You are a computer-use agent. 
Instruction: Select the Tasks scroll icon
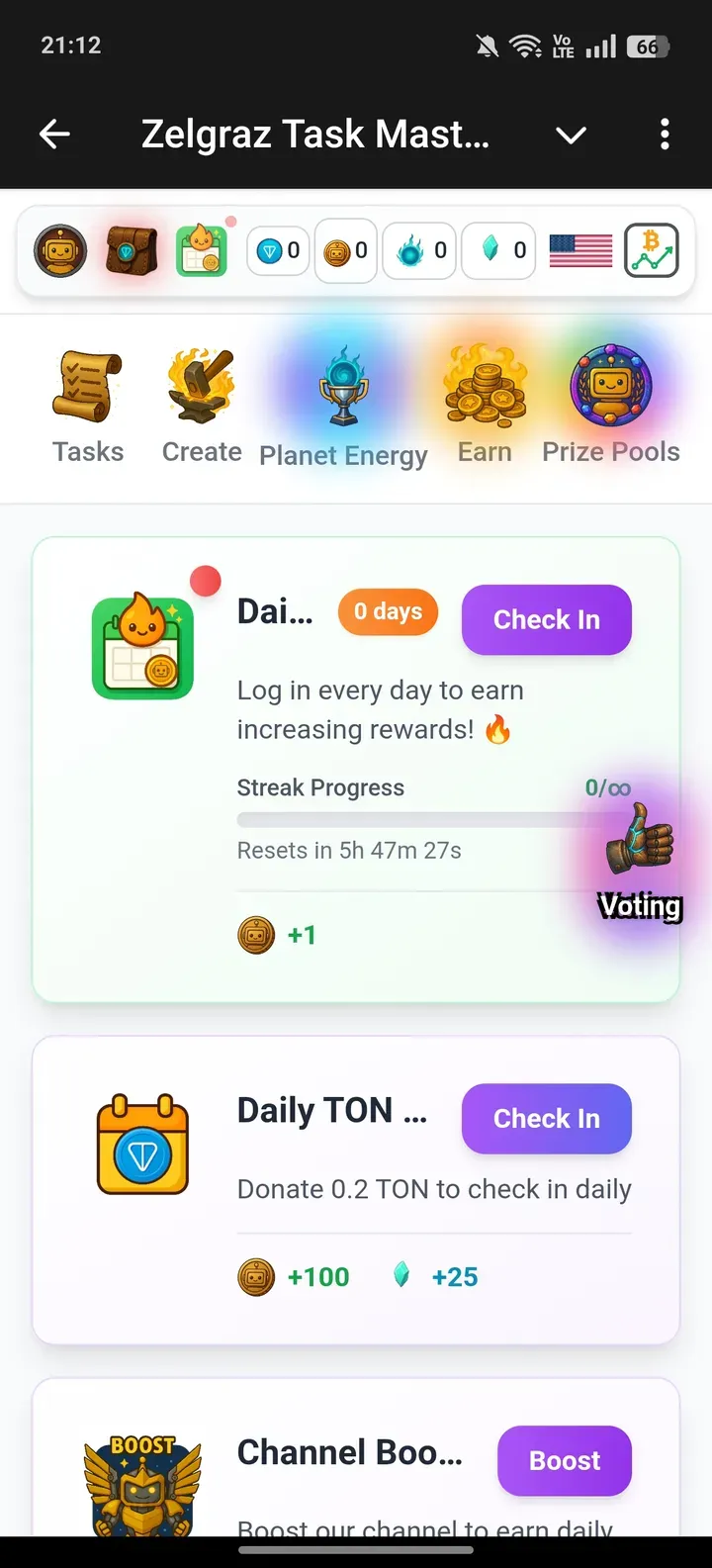tap(87, 386)
